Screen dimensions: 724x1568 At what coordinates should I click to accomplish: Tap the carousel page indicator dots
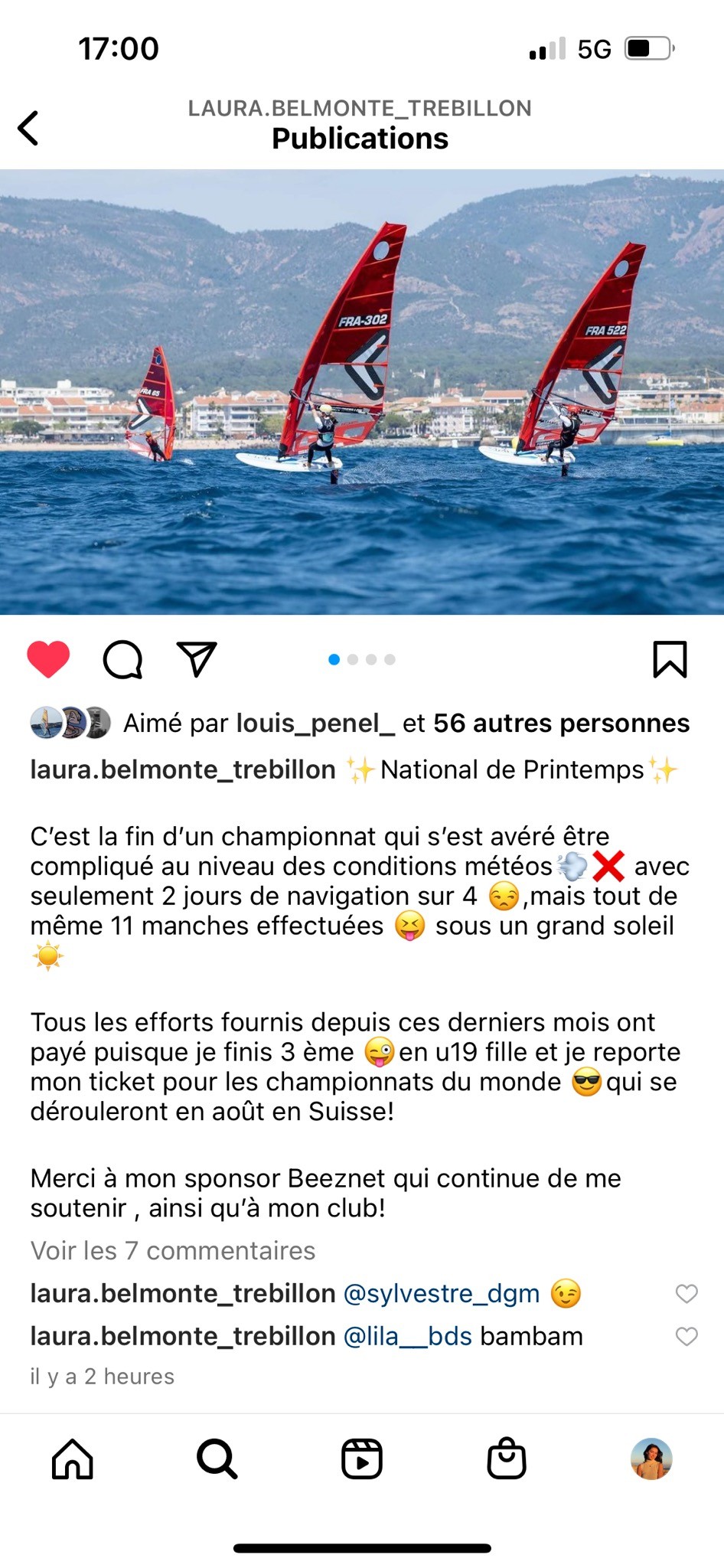pos(362,659)
